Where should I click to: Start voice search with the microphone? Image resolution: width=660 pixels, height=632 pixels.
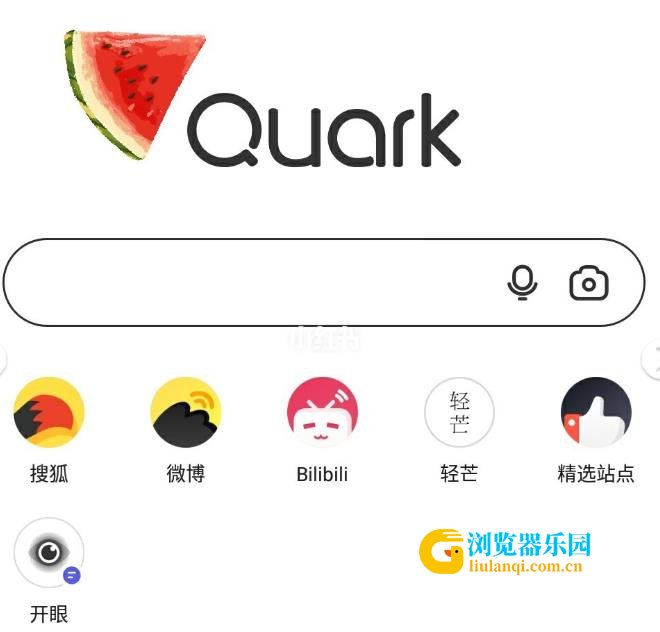pyautogui.click(x=522, y=283)
